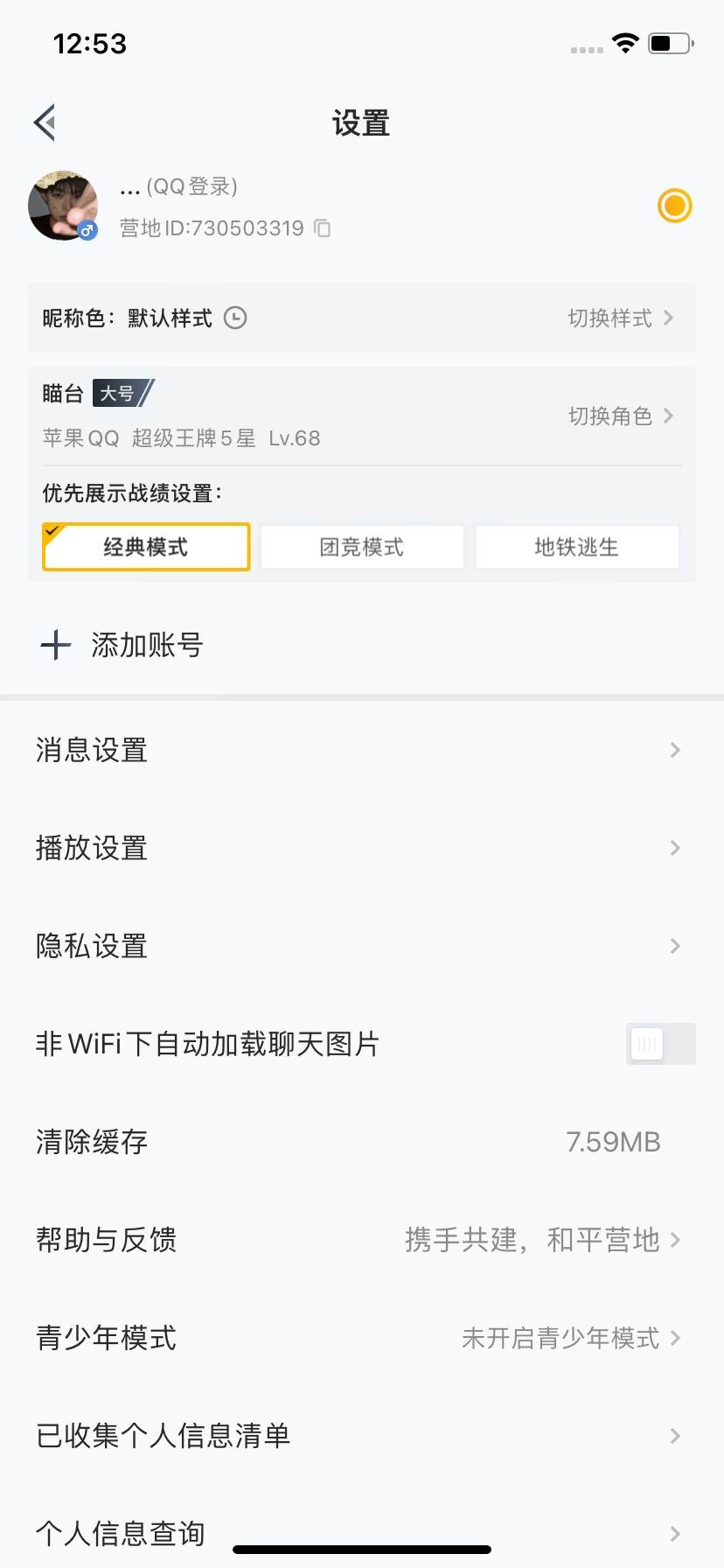Tap the plus icon to add an account
The height and width of the screenshot is (1568, 724).
54,645
